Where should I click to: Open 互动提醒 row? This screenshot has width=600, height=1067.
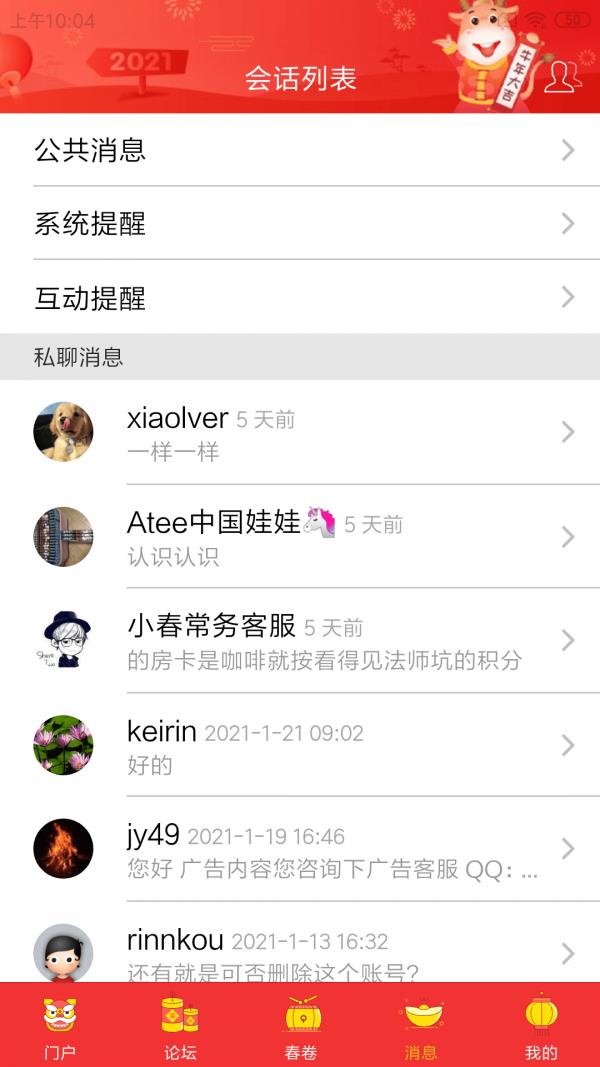tap(300, 297)
